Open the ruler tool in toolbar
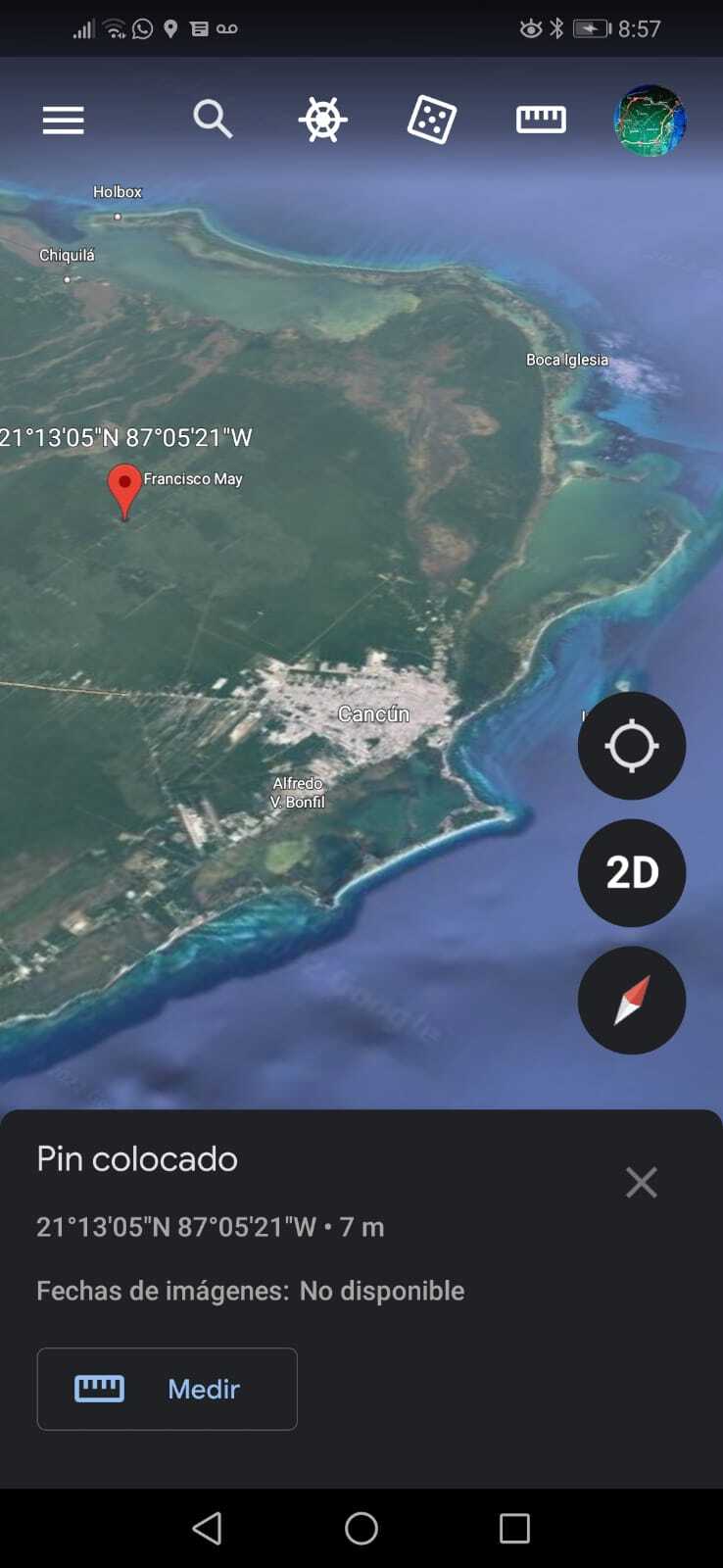The image size is (723, 1568). (541, 120)
